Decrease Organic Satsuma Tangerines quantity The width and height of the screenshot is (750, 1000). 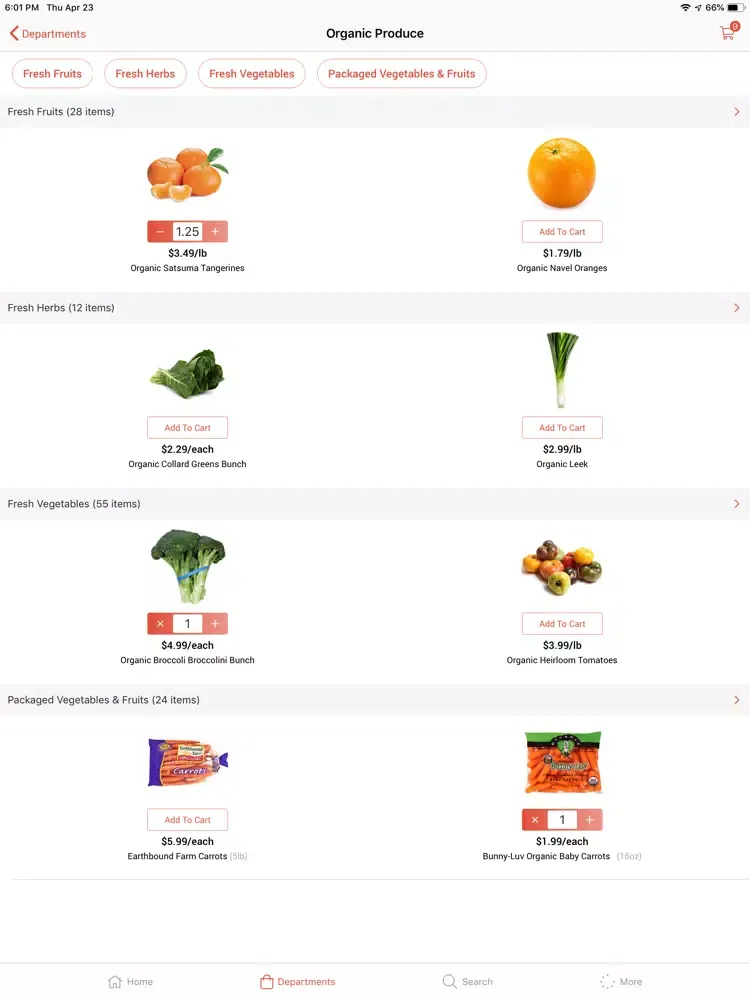160,232
